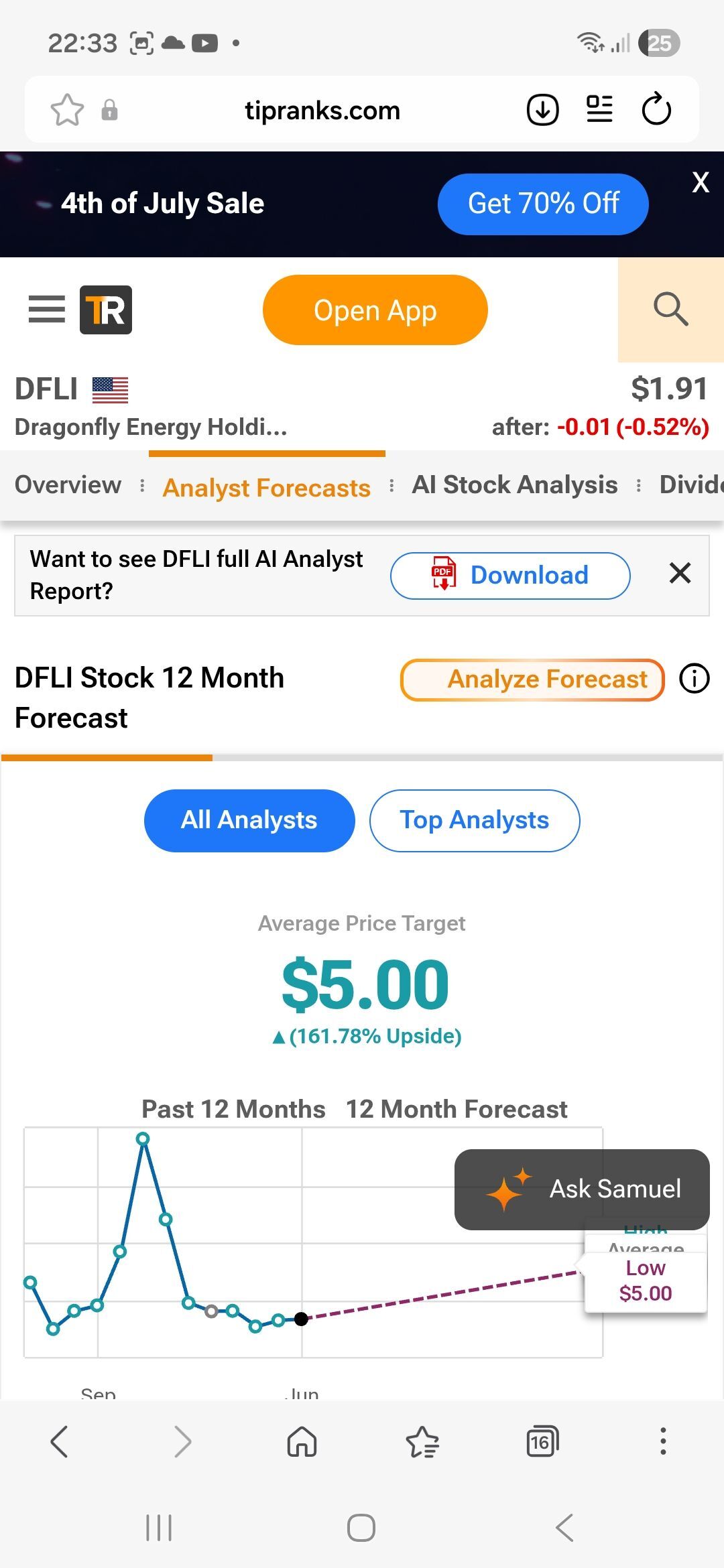Viewport: 724px width, 1568px height.
Task: Close the 4th of July Sale banner
Action: (x=701, y=182)
